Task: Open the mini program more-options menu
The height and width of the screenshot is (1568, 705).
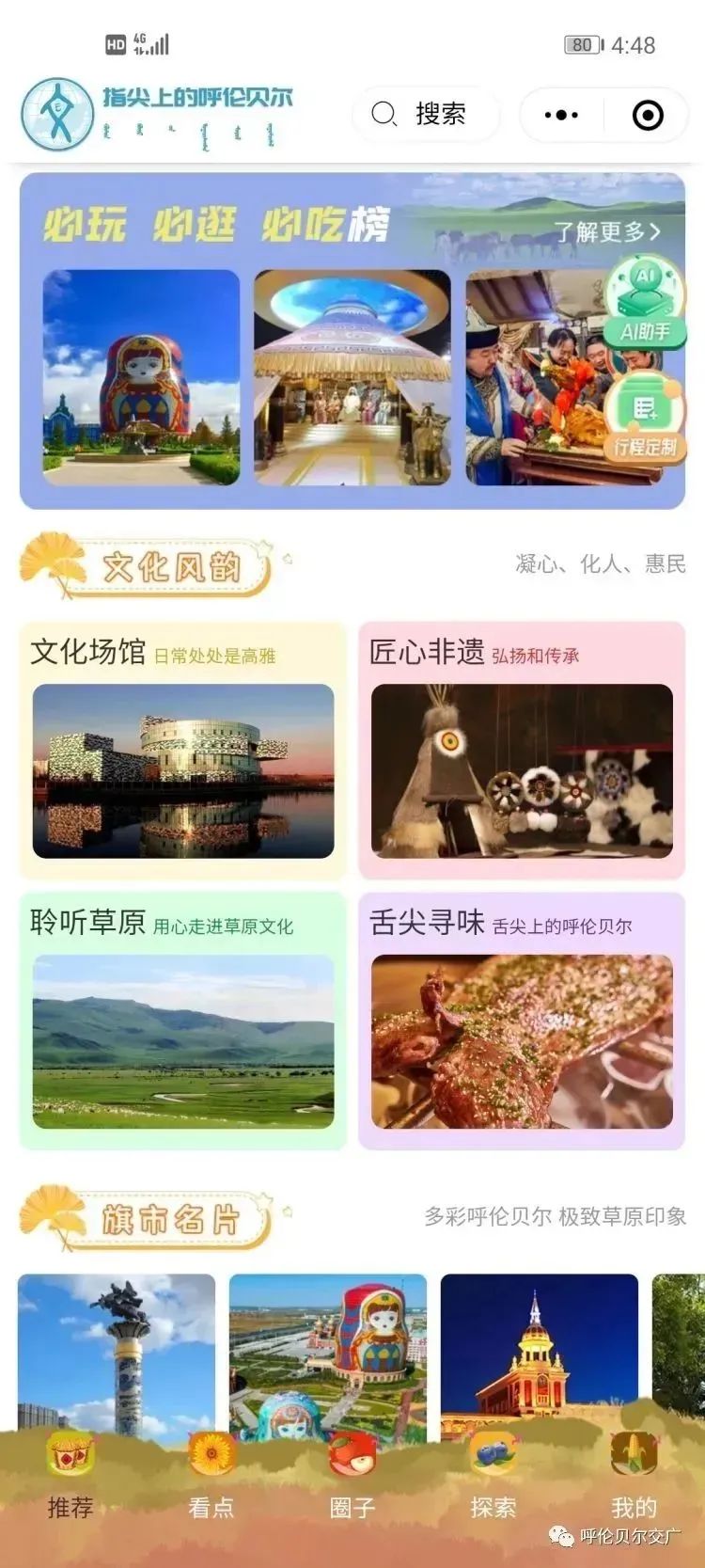Action: pos(561,115)
